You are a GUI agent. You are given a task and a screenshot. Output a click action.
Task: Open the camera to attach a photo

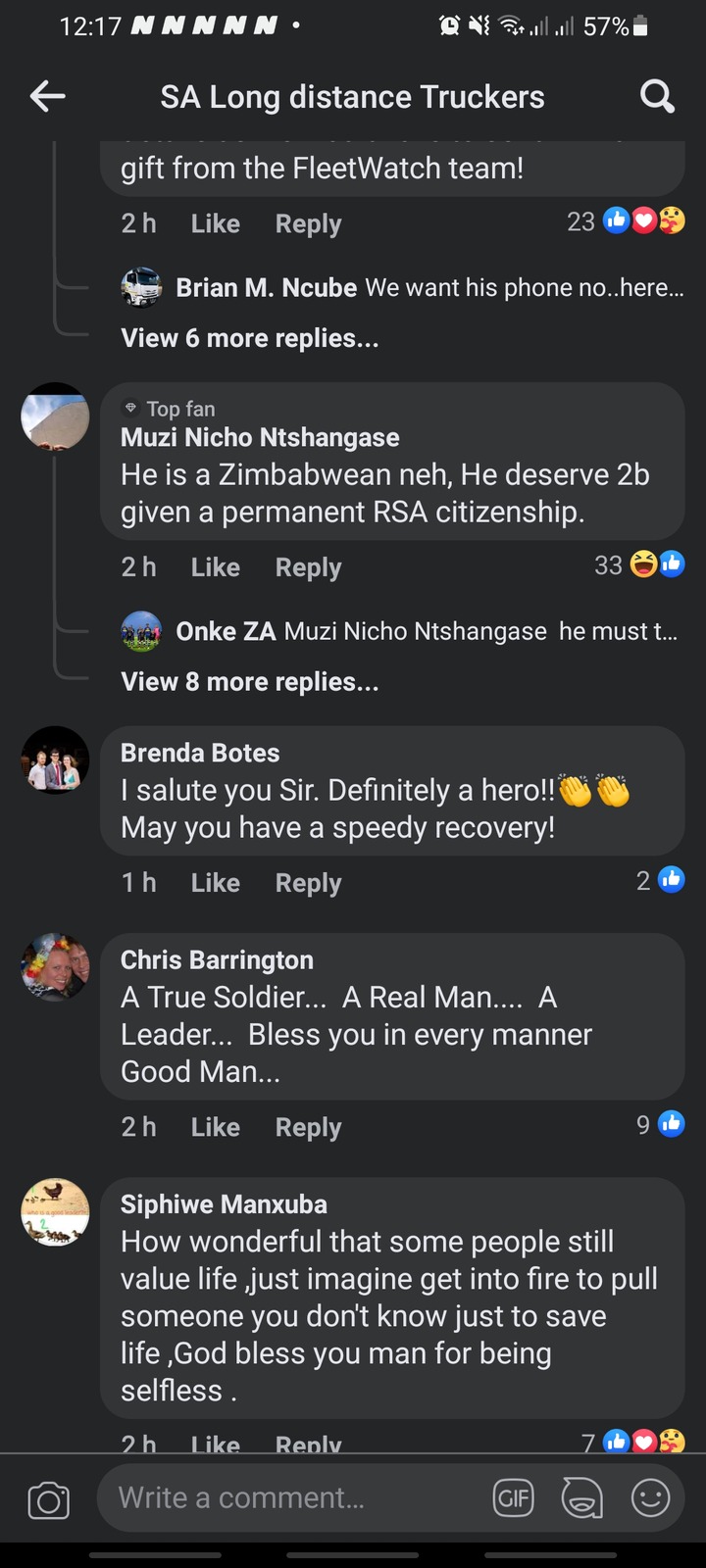coord(48,1499)
